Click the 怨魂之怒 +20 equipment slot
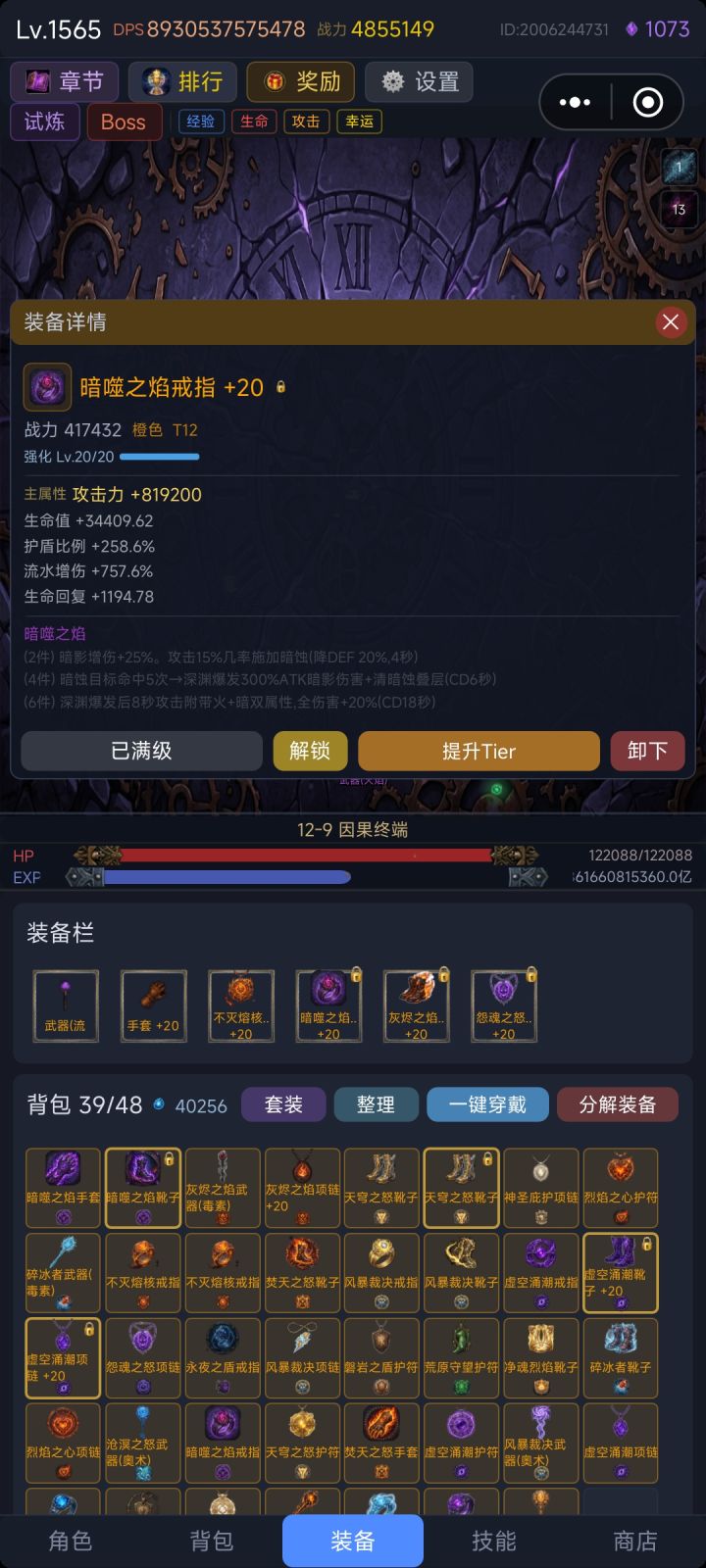This screenshot has height=1568, width=706. pos(503,1005)
